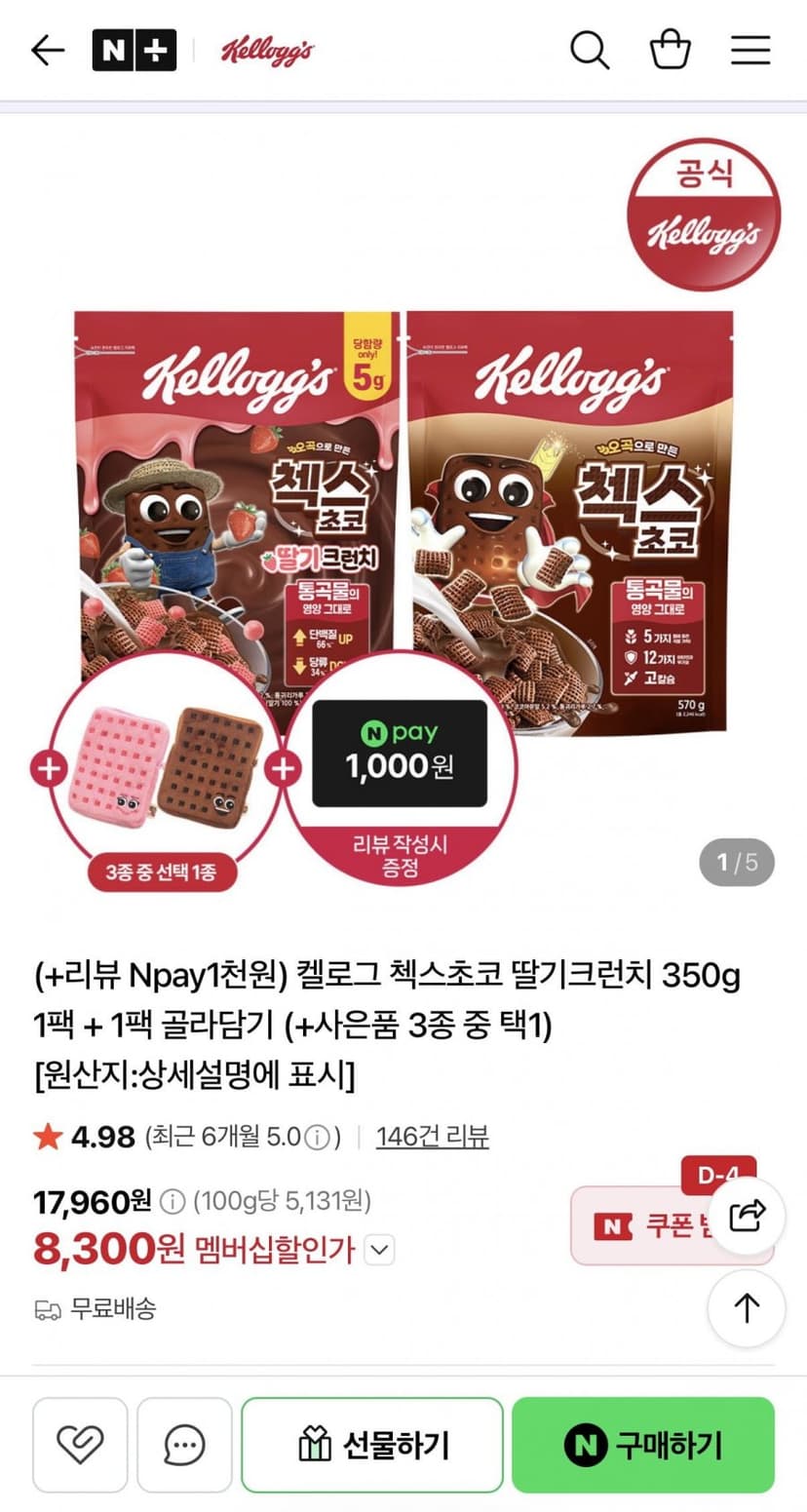
Task: Open the search magnifier icon
Action: click(590, 51)
